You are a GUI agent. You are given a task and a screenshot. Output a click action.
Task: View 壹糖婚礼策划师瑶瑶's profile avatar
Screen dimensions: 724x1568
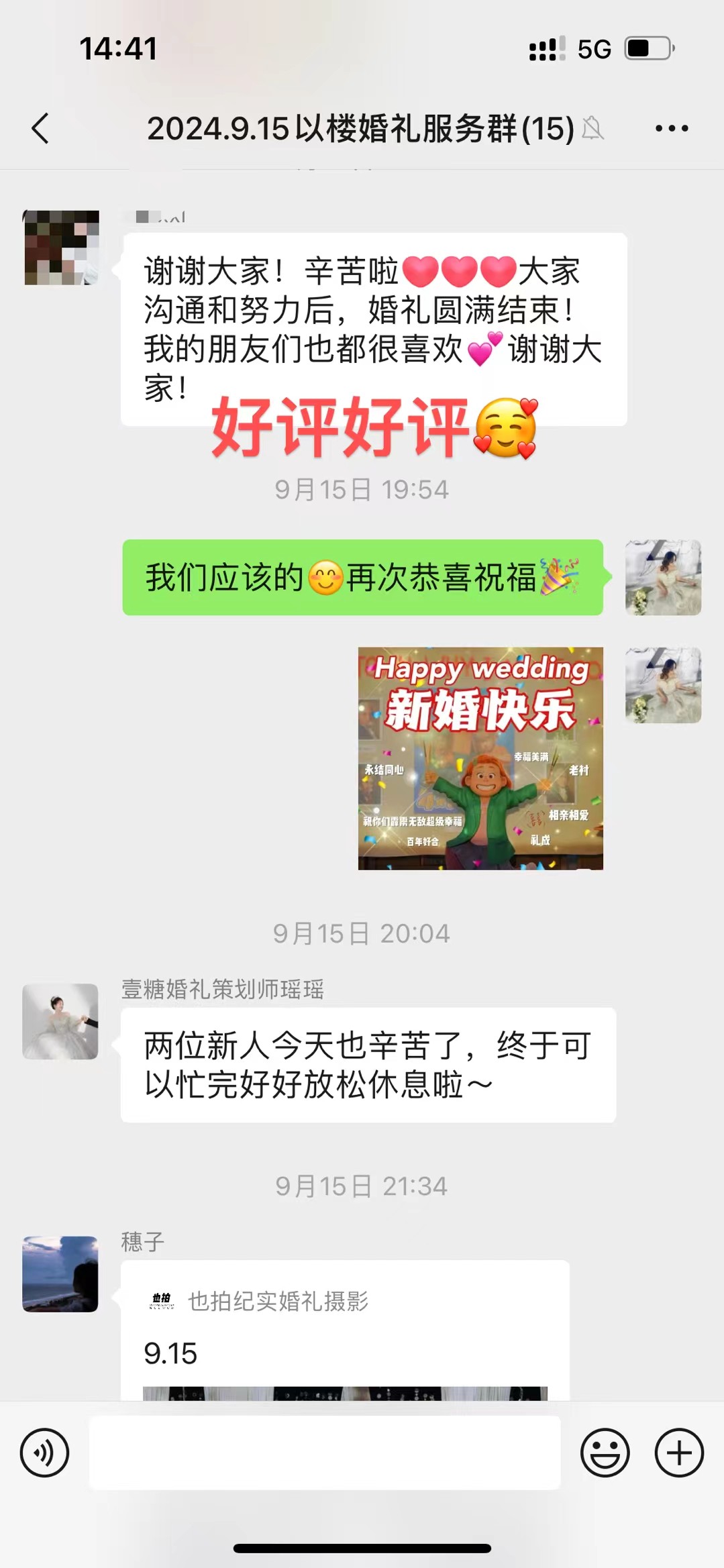click(60, 1021)
